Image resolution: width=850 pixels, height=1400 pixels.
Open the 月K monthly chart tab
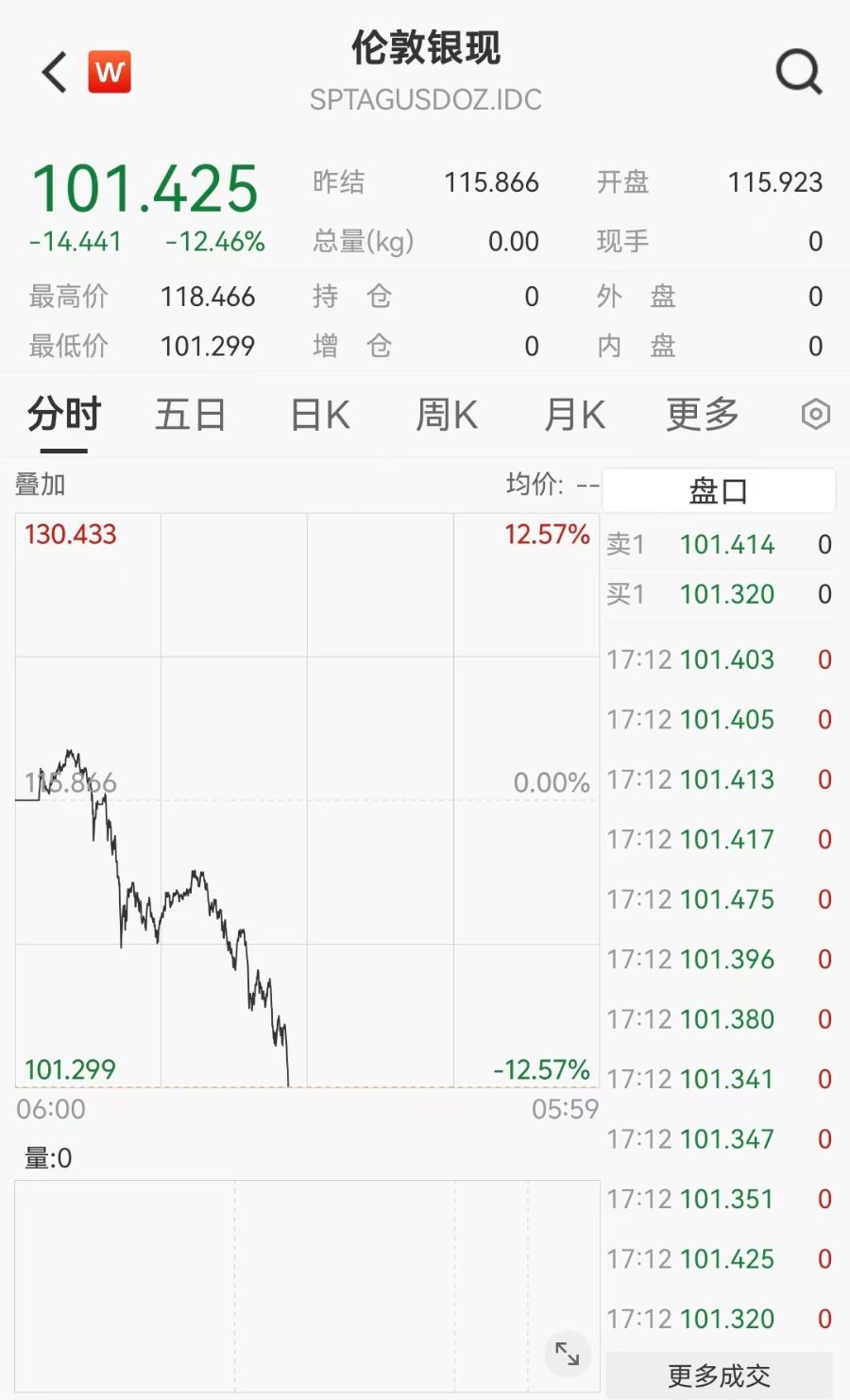572,414
